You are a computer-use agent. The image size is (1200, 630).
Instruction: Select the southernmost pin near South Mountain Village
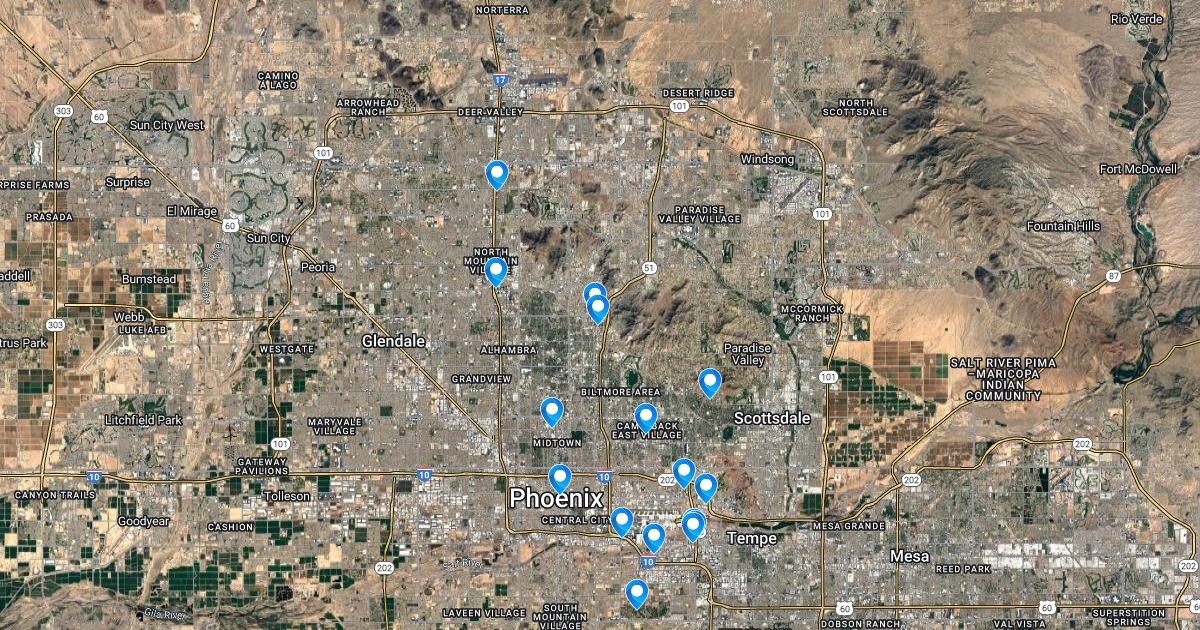636,595
